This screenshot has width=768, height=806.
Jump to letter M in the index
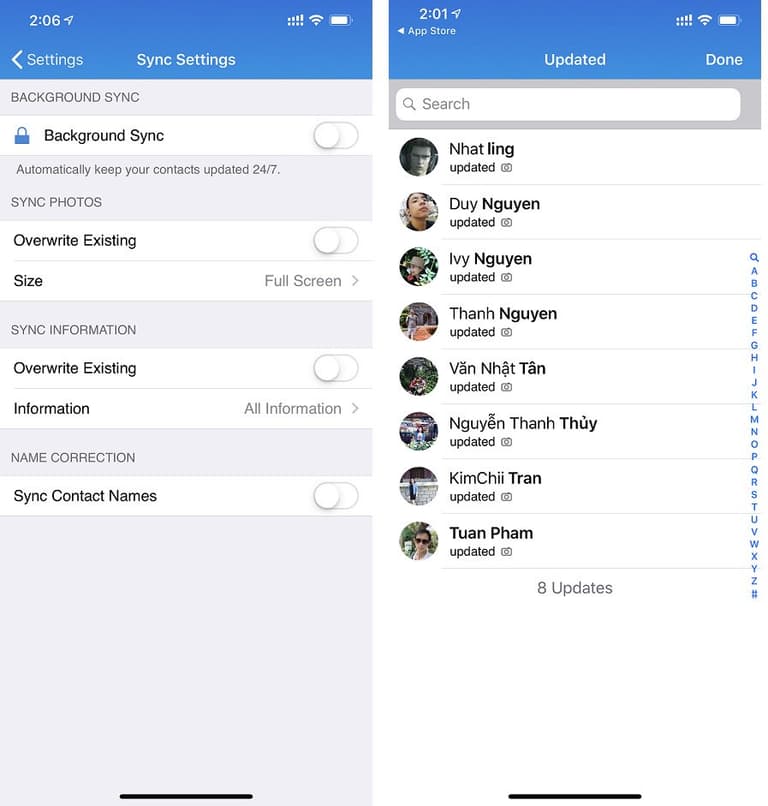click(x=754, y=420)
